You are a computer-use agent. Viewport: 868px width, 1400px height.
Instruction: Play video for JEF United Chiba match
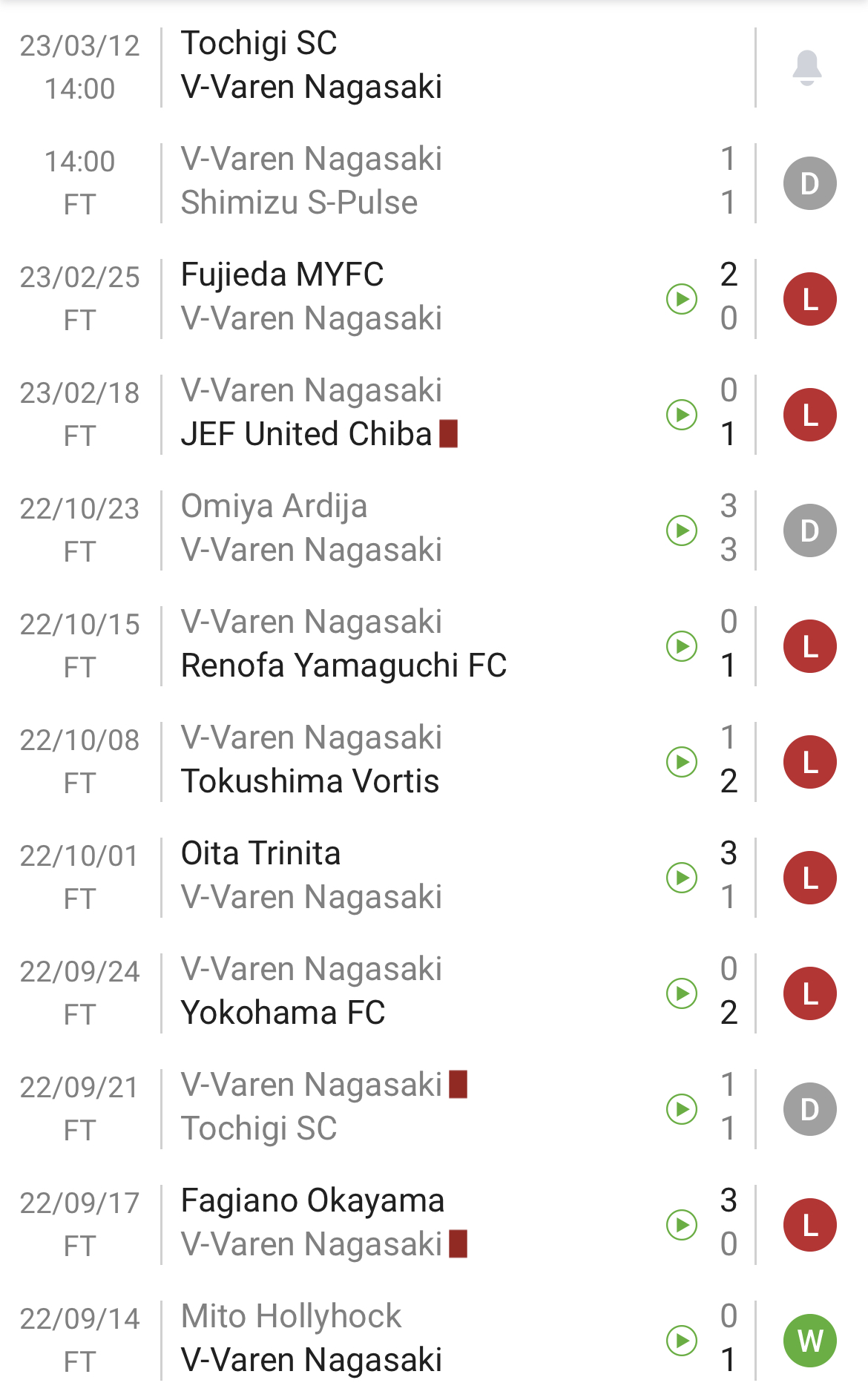(682, 415)
